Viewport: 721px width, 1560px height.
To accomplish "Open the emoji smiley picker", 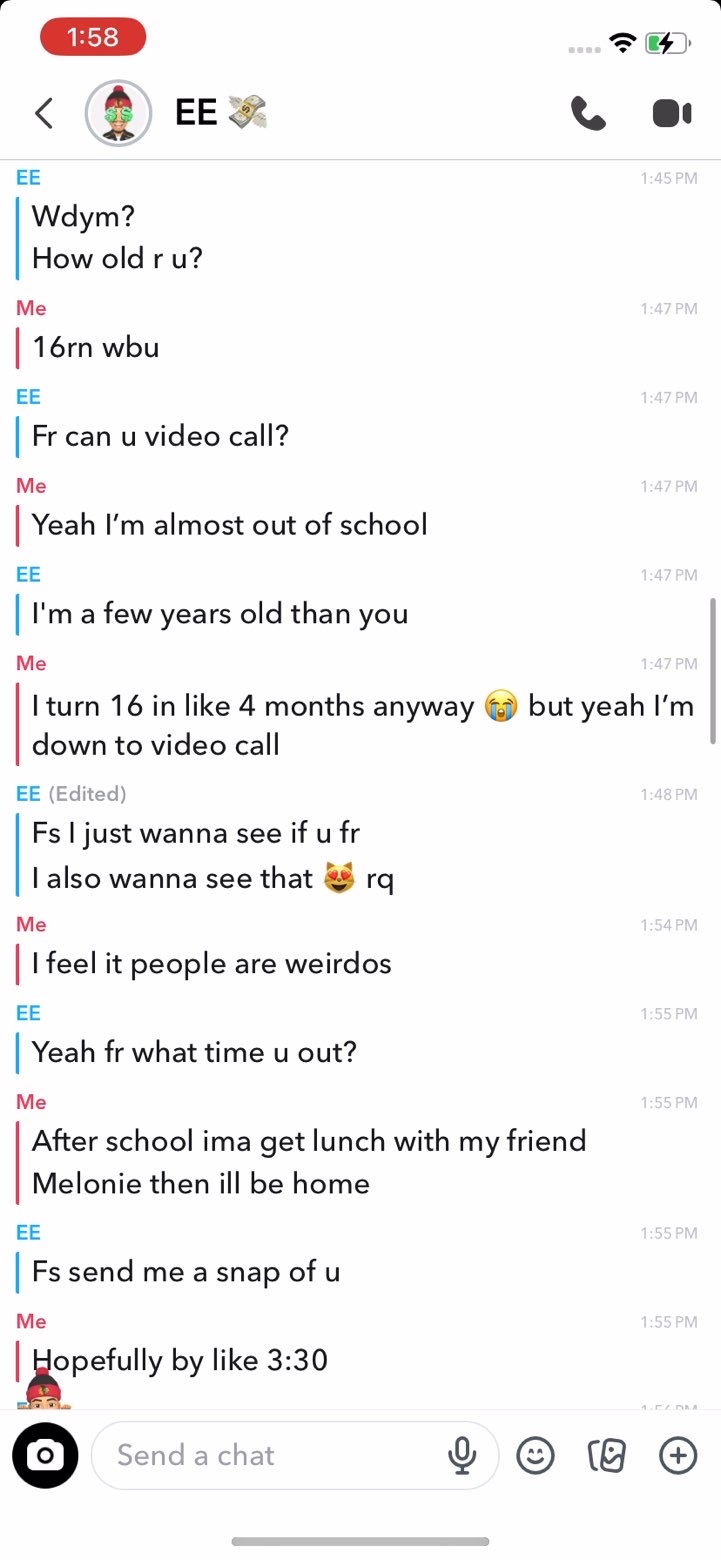I will click(x=535, y=1456).
